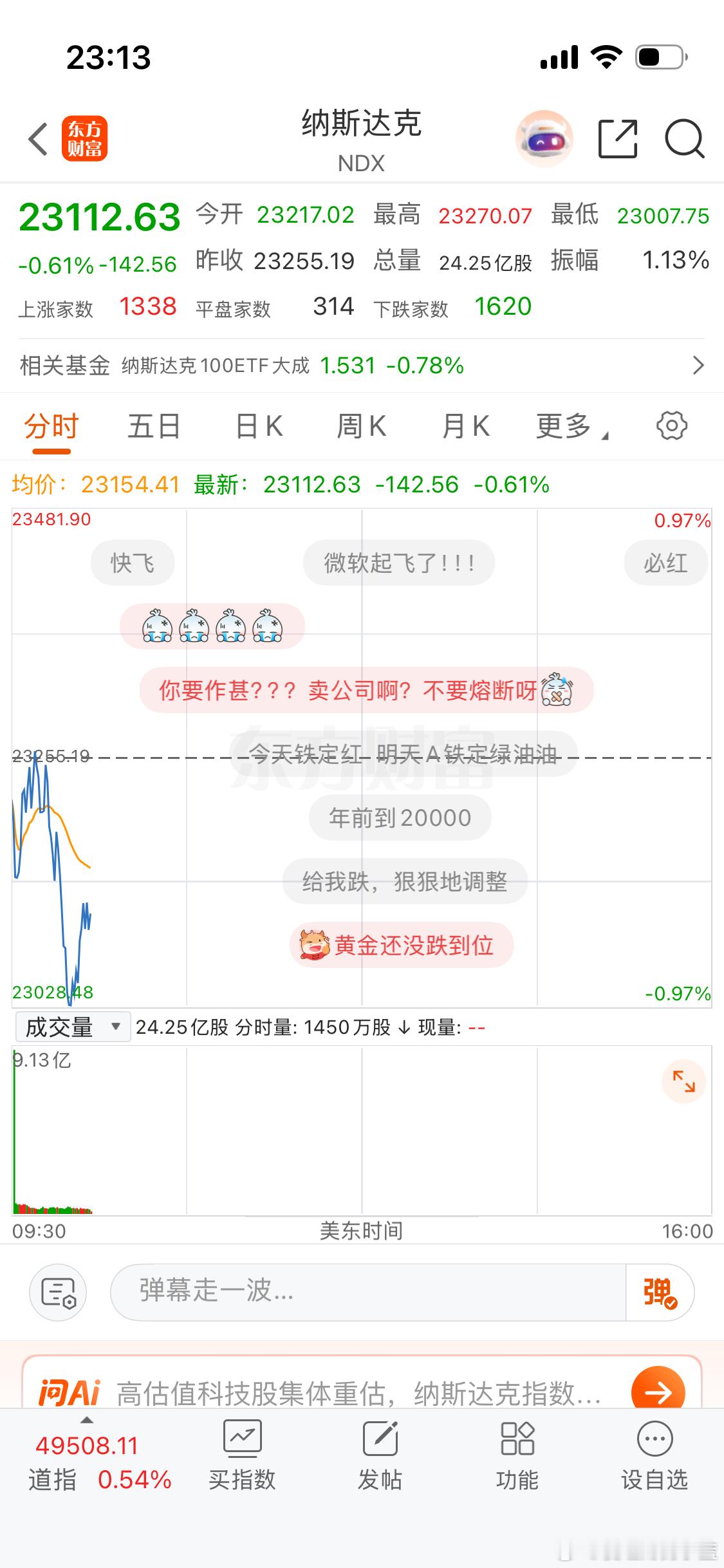Image resolution: width=724 pixels, height=1568 pixels.
Task: Open chart settings via the gear icon
Action: [x=672, y=425]
